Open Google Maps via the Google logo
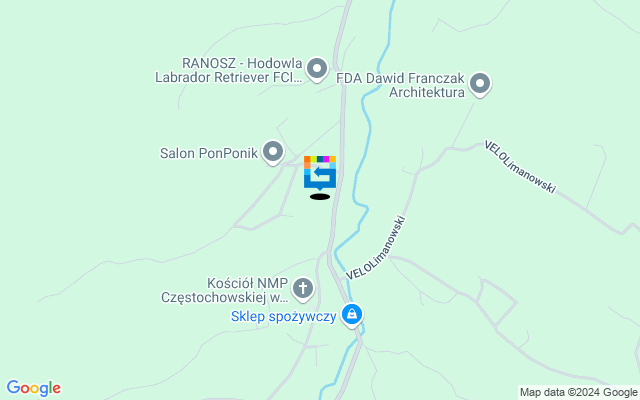Image resolution: width=640 pixels, height=400 pixels. [x=33, y=388]
